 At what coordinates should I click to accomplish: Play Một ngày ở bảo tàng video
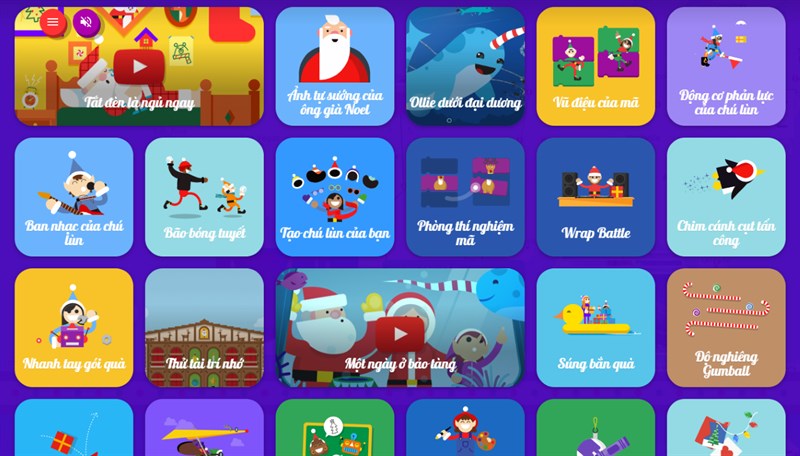click(399, 332)
